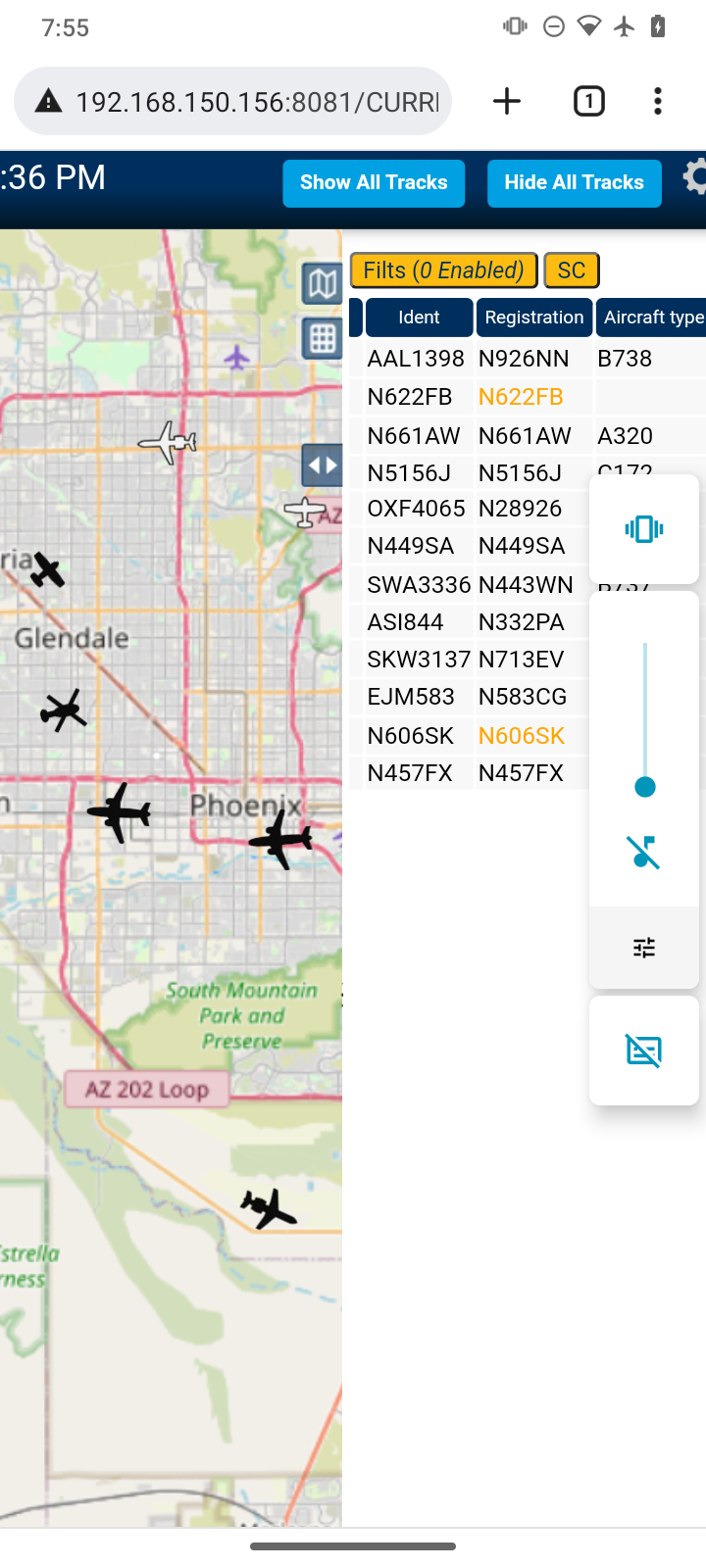Open the browser overflow menu

click(658, 101)
